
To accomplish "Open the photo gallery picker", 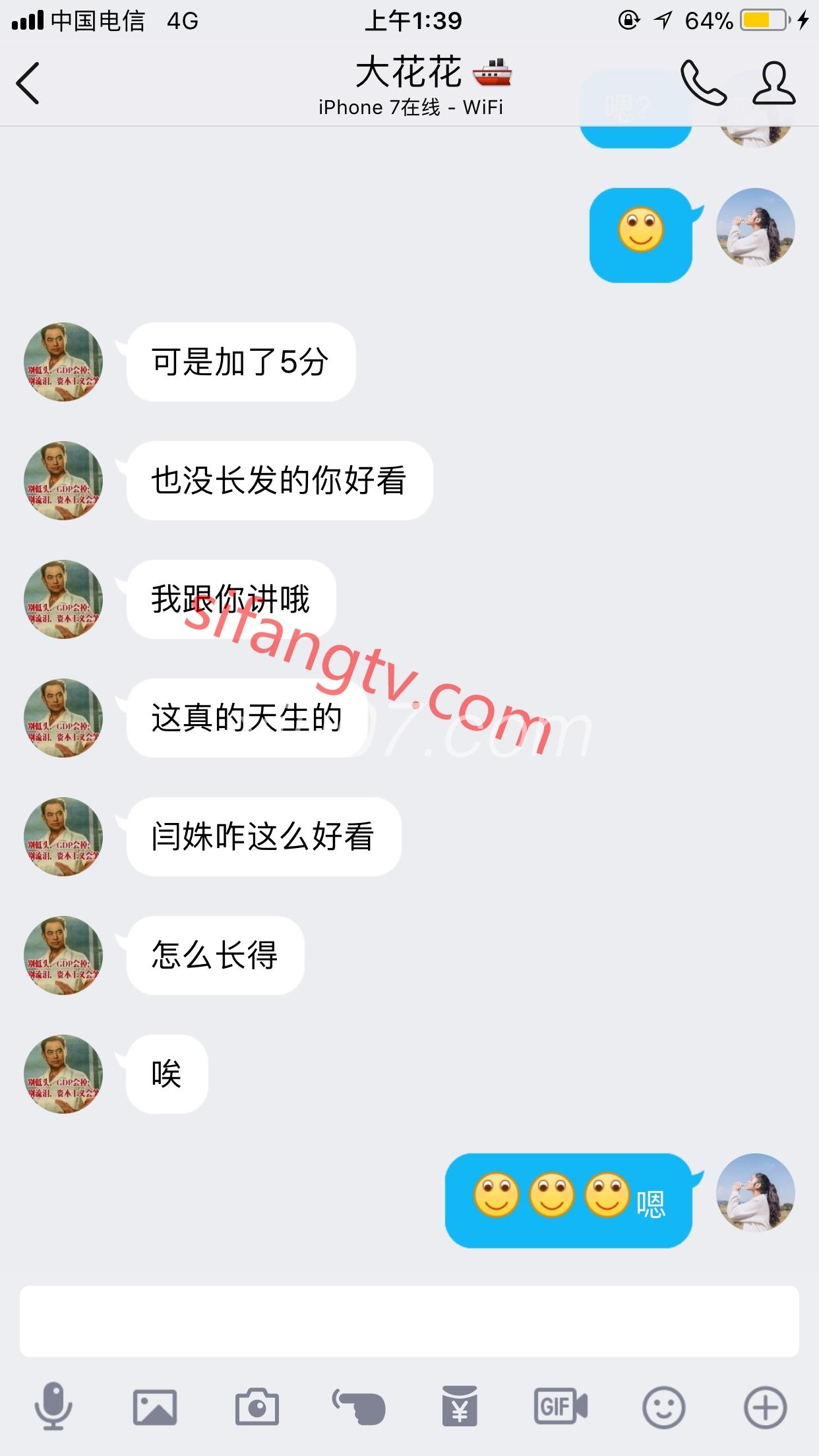I will pyautogui.click(x=155, y=1407).
